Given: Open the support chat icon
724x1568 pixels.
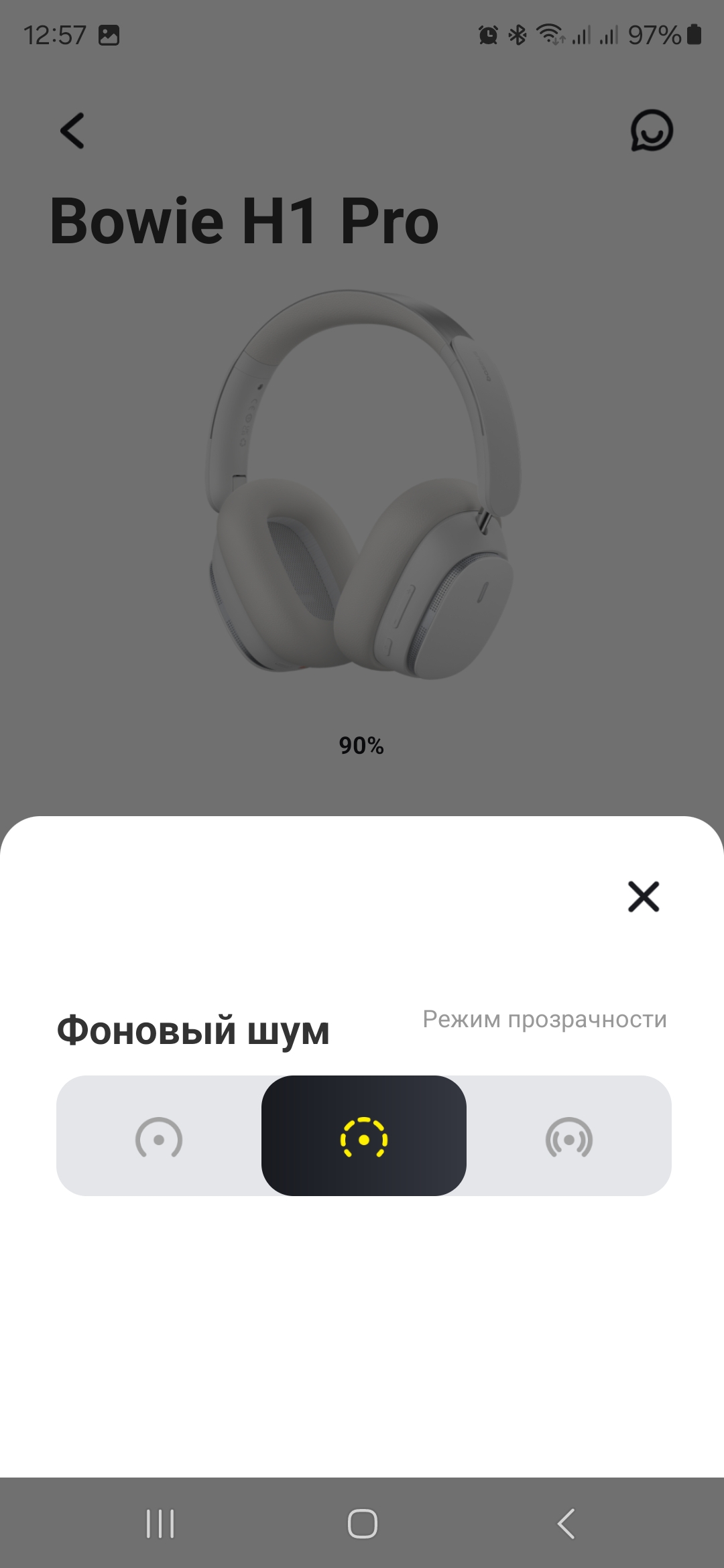Looking at the screenshot, I should [x=652, y=130].
